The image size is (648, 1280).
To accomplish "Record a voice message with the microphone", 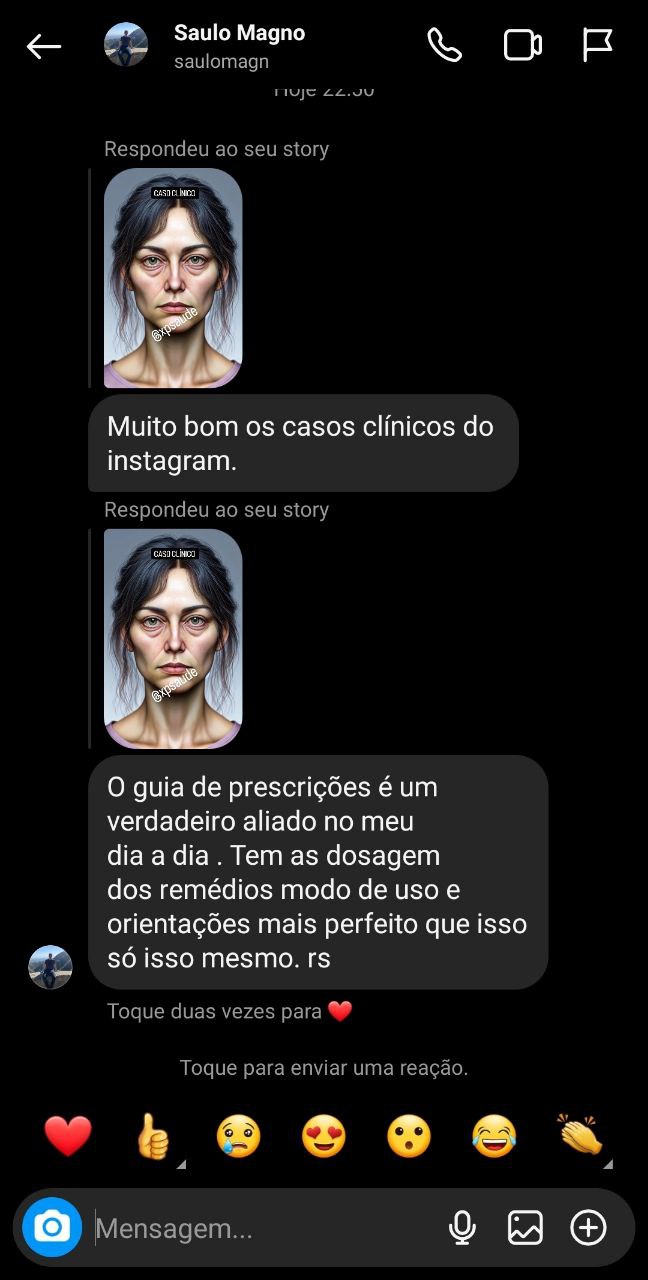I will (x=462, y=1227).
